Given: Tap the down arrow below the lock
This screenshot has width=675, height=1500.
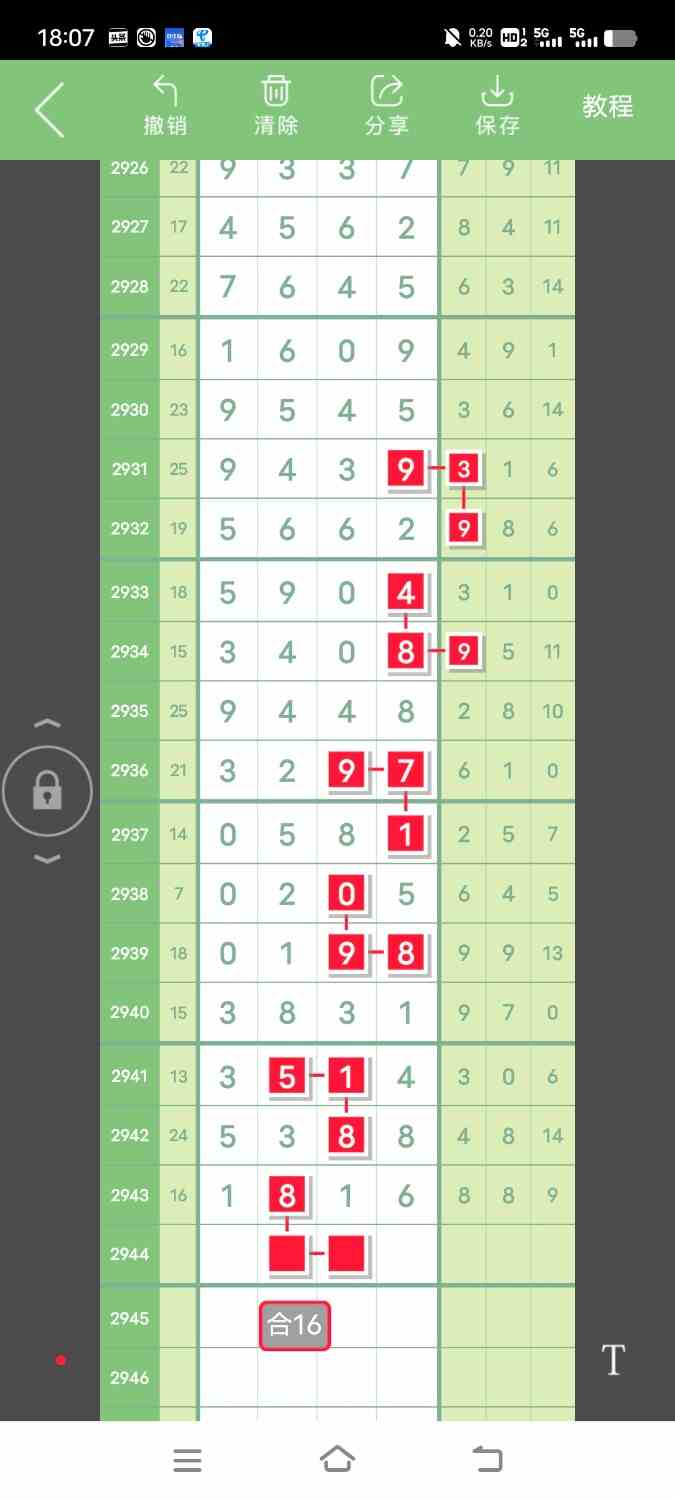Looking at the screenshot, I should [48, 859].
